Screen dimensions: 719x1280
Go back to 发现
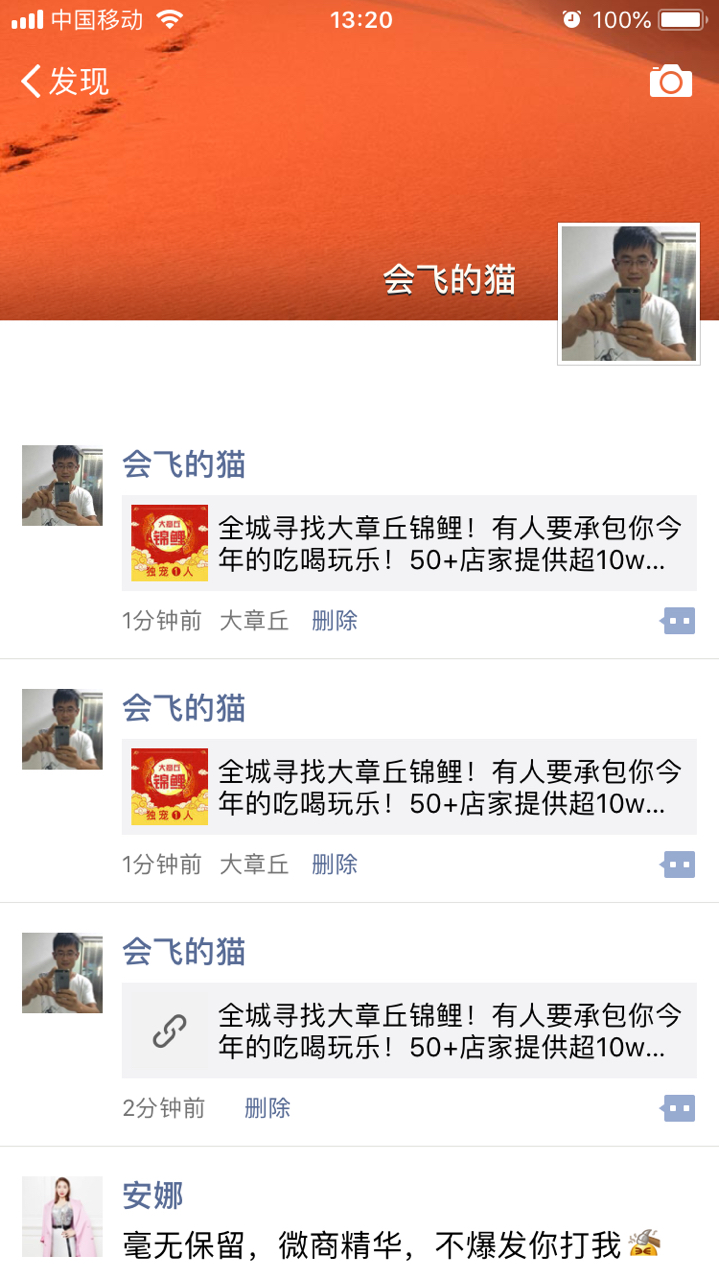pos(65,81)
